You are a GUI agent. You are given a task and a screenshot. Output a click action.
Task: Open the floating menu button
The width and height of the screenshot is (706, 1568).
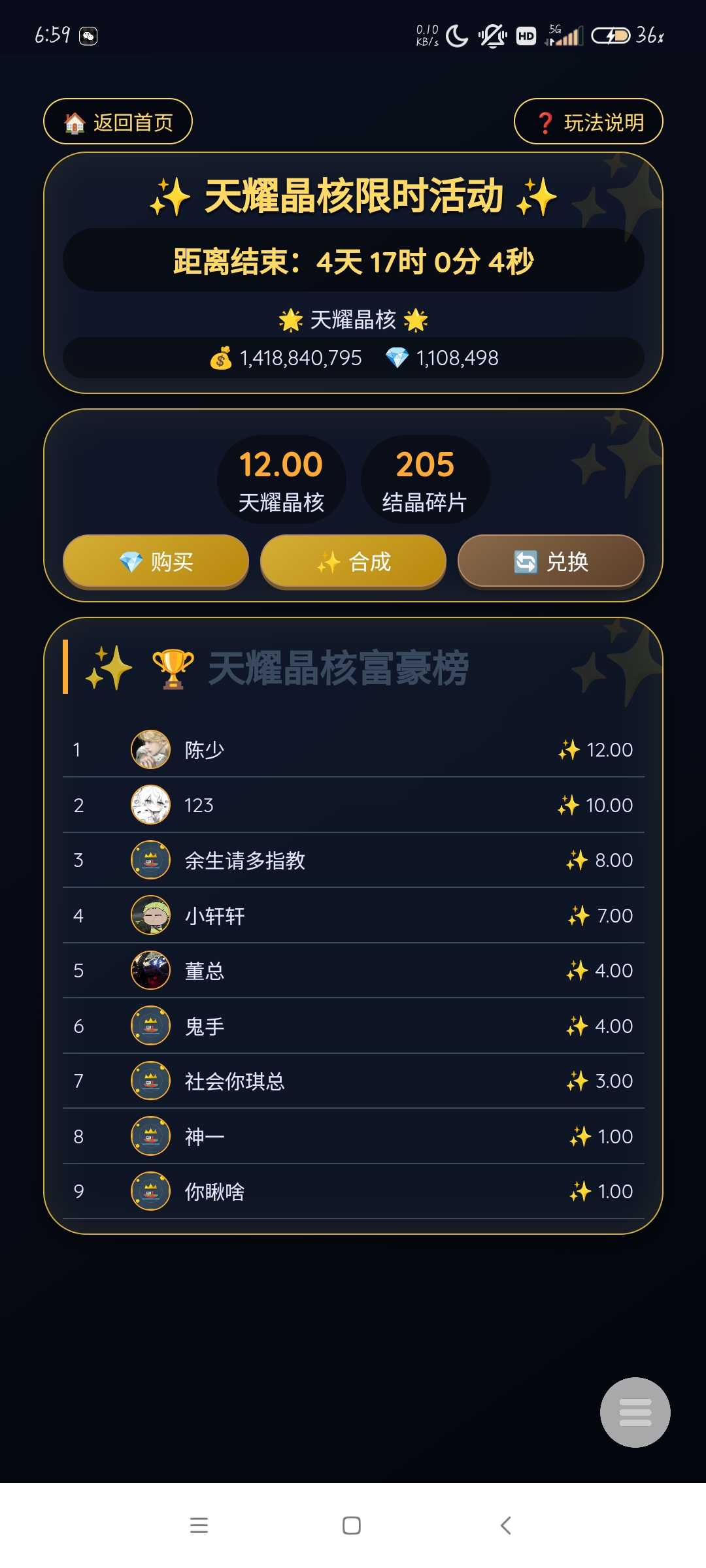pos(635,1412)
